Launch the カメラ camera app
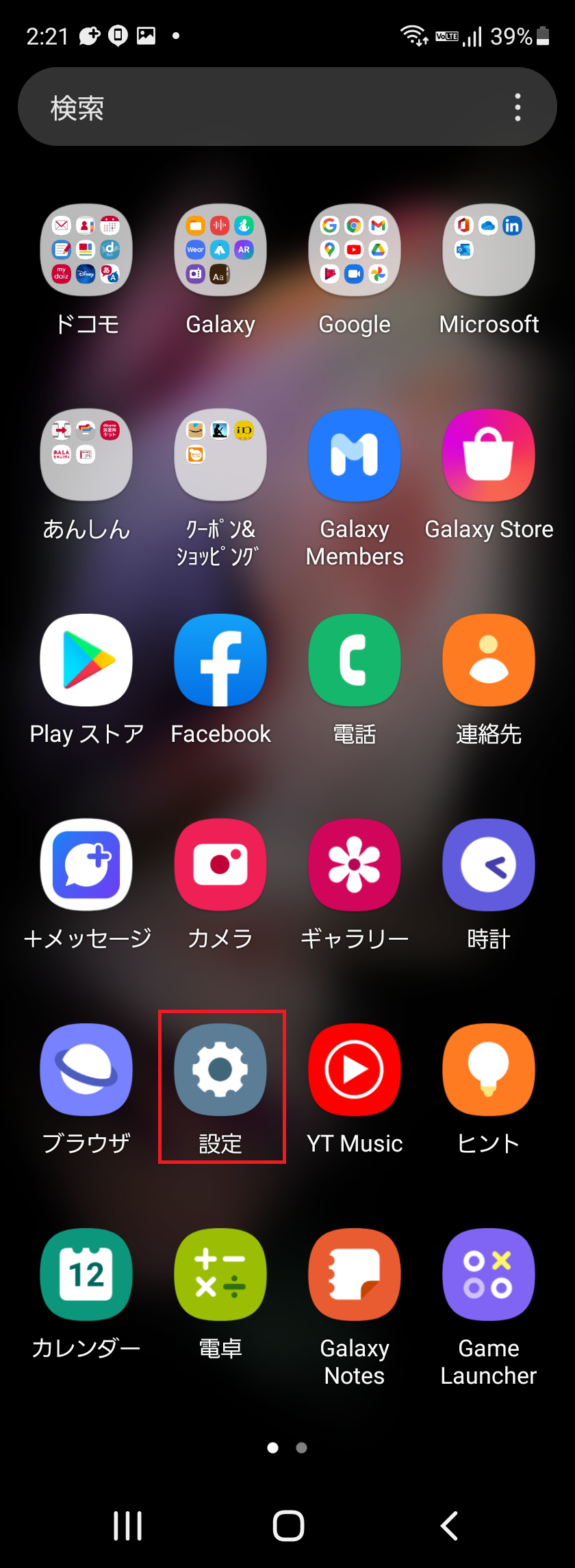Viewport: 575px width, 1568px height. 220,864
